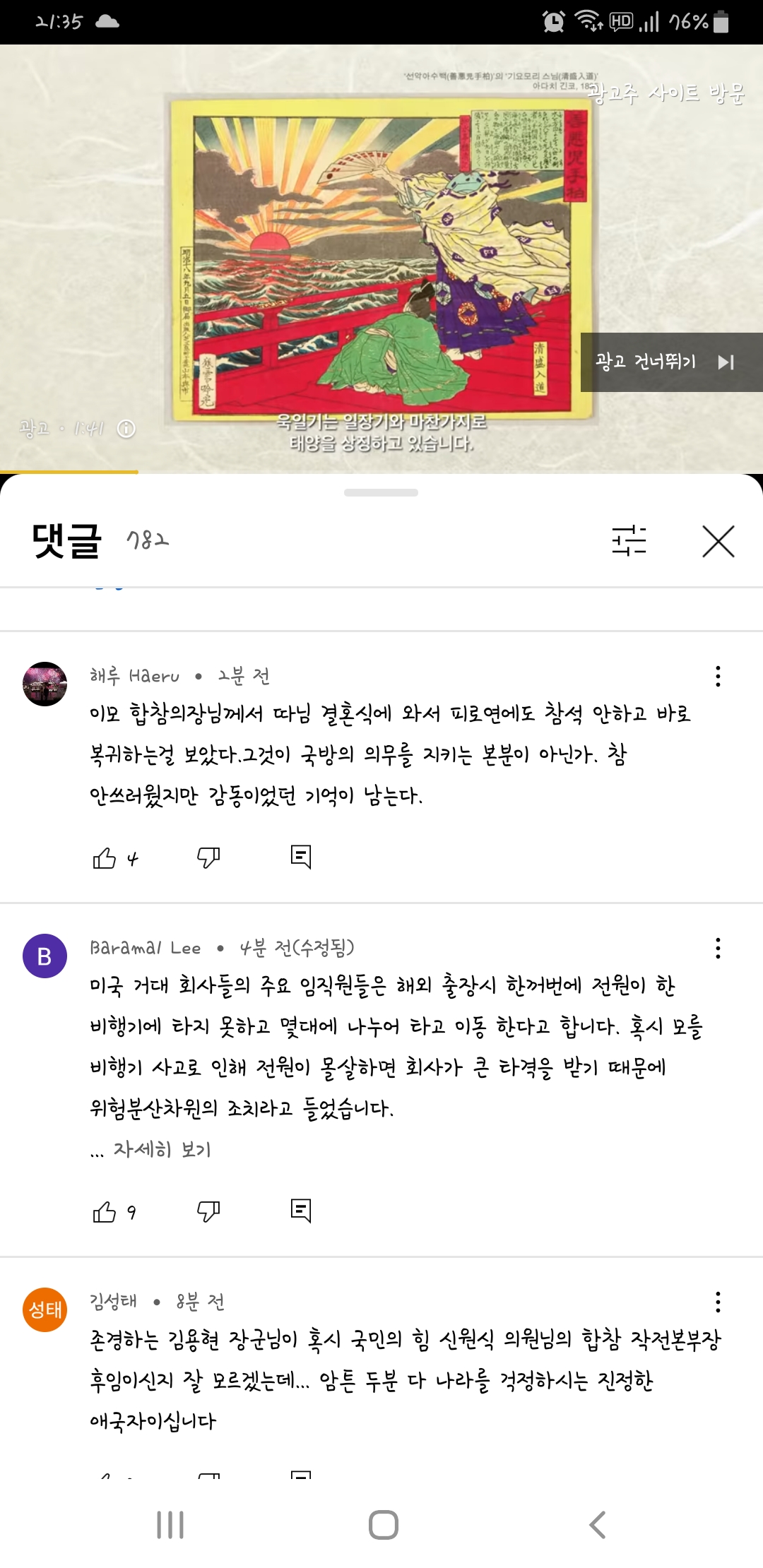The height and width of the screenshot is (1568, 763).
Task: Visit the advertiser site link
Action: point(667,93)
